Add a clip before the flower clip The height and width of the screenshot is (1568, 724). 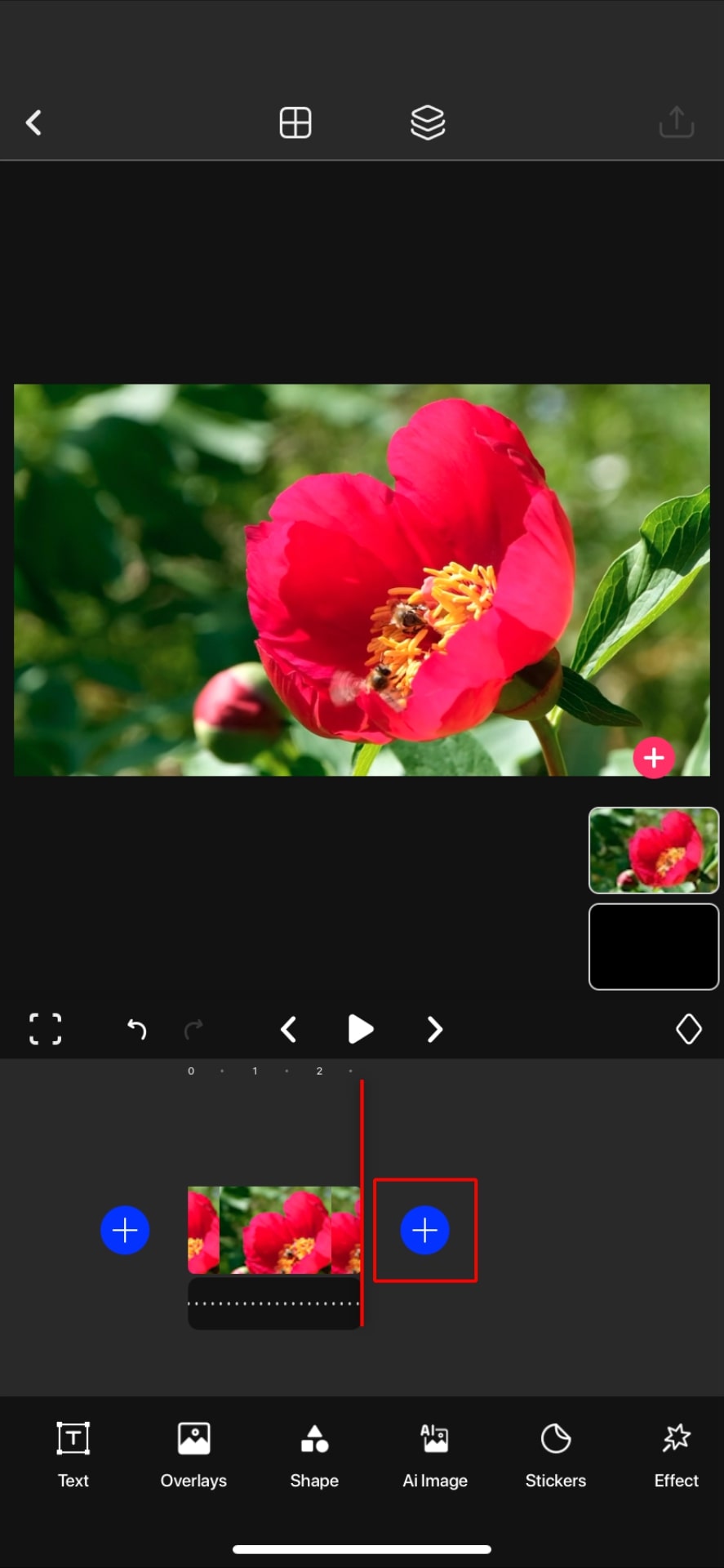pos(125,1230)
